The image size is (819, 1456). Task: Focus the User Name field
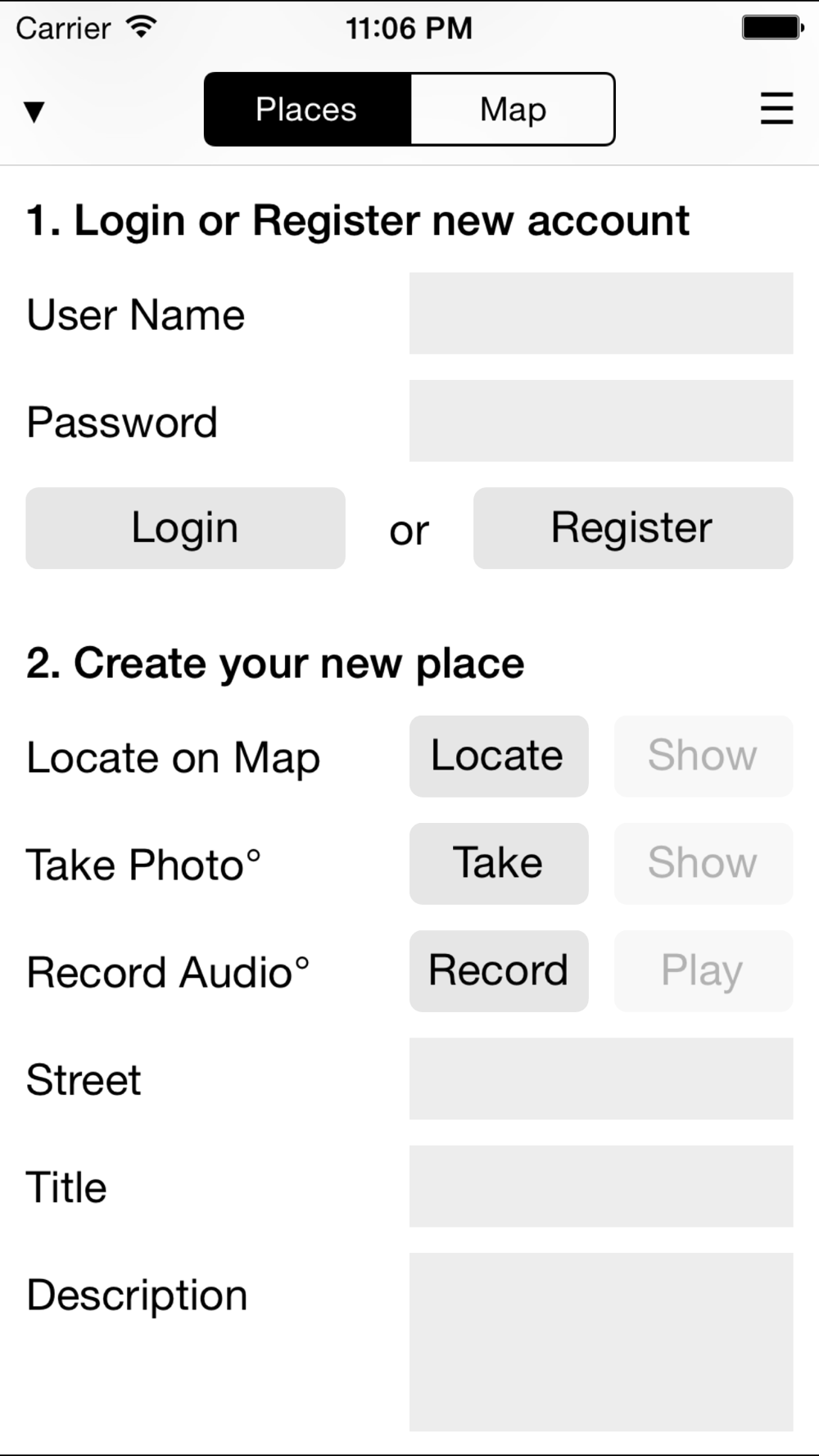601,313
